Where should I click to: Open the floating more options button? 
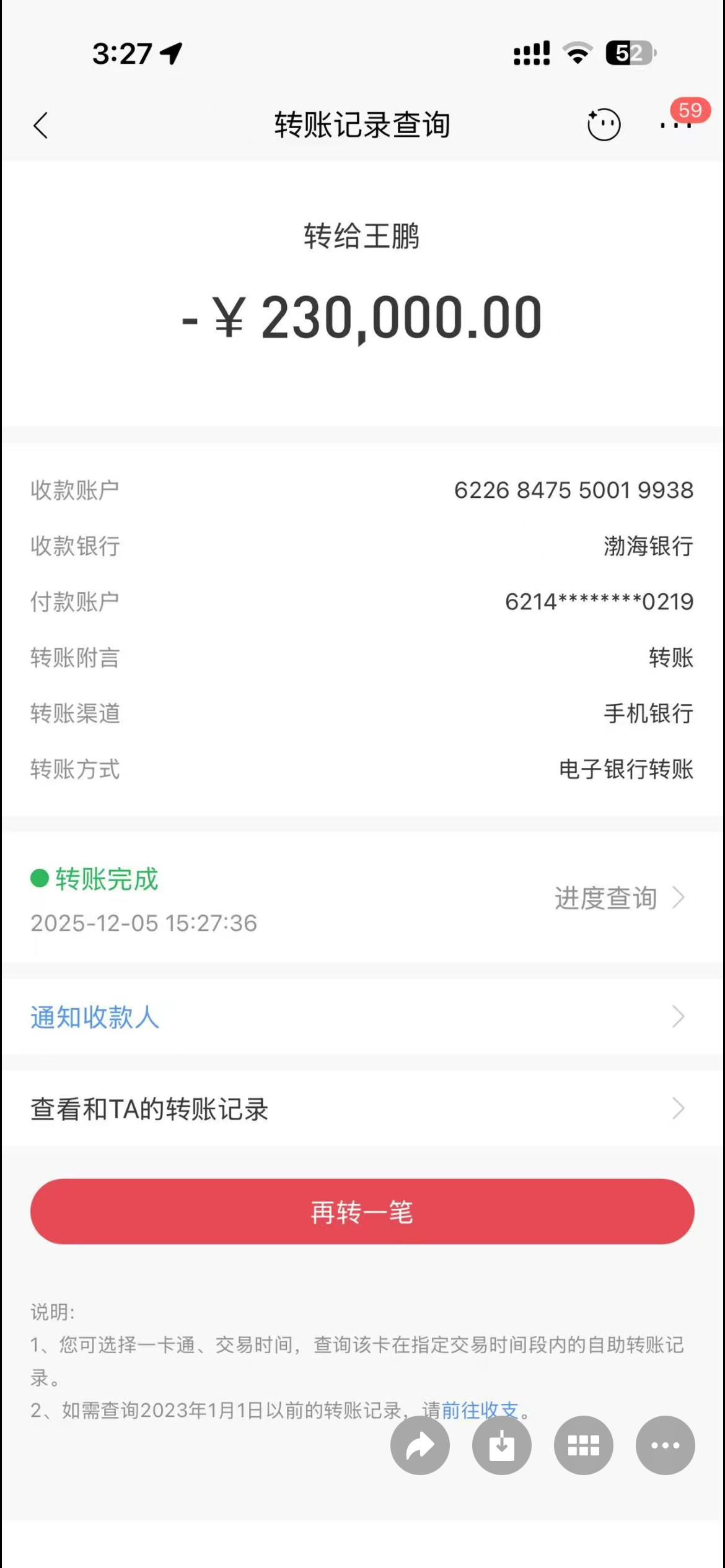pos(666,1446)
